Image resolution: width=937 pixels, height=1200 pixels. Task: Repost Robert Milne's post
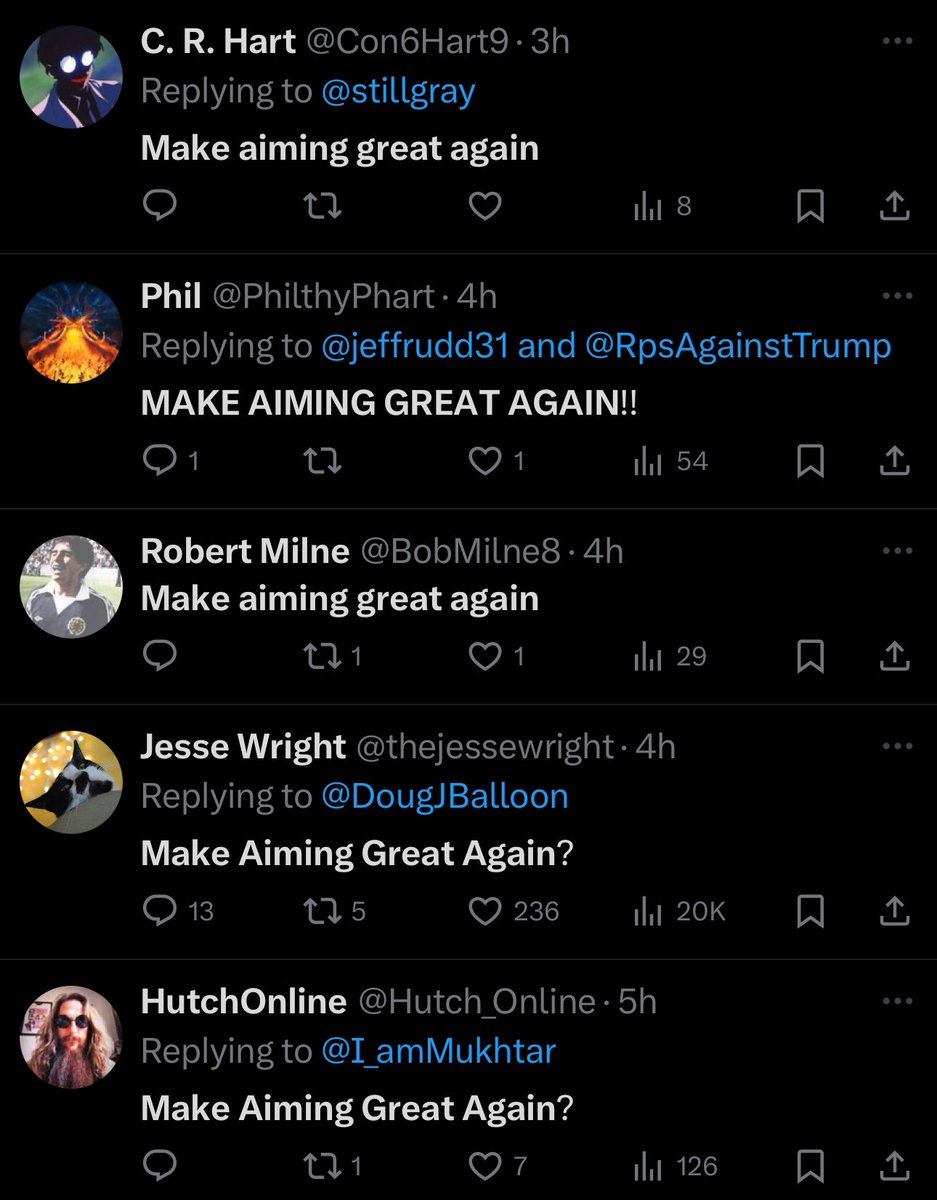(x=323, y=656)
